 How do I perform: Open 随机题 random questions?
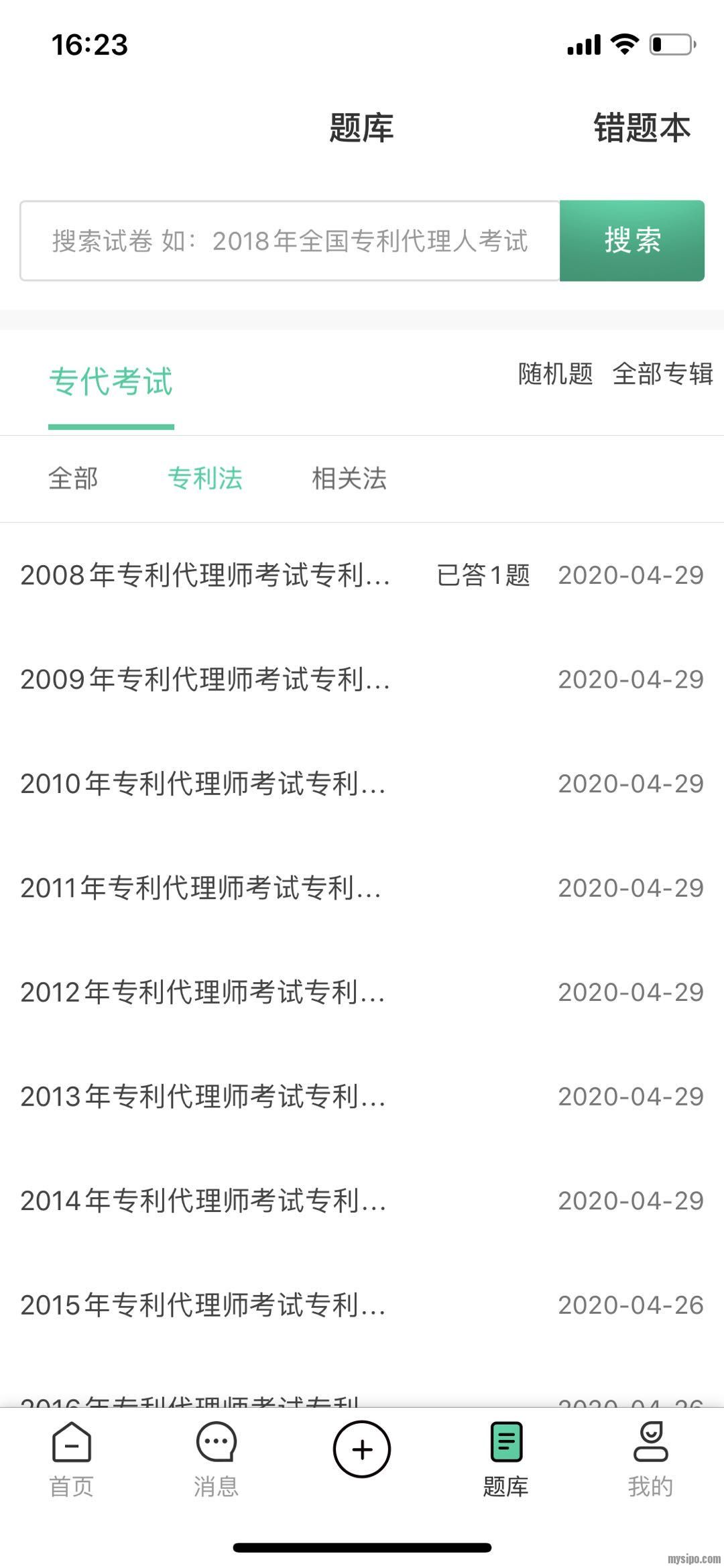(555, 374)
